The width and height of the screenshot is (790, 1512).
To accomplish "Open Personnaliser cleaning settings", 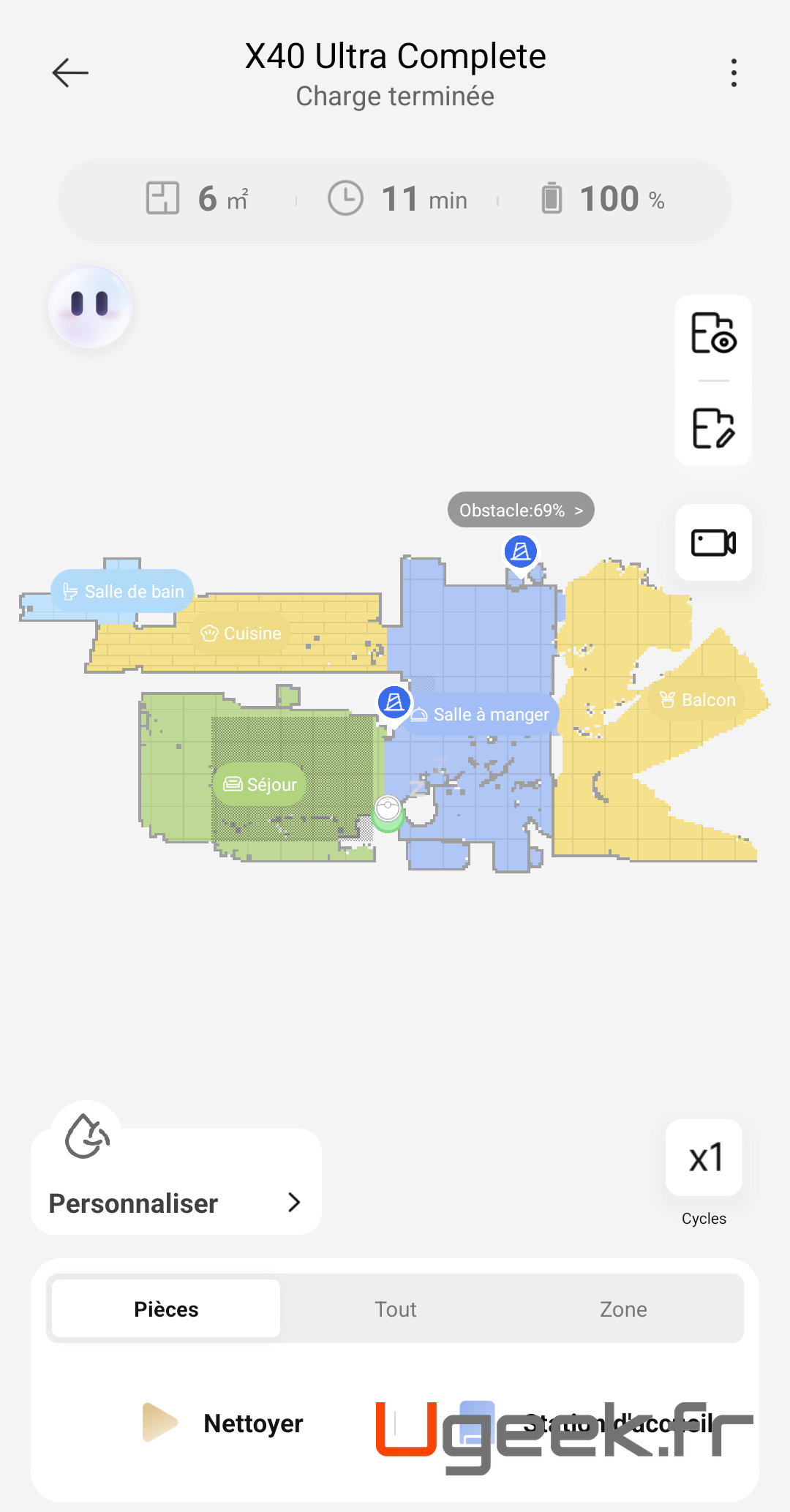I will 176,1203.
